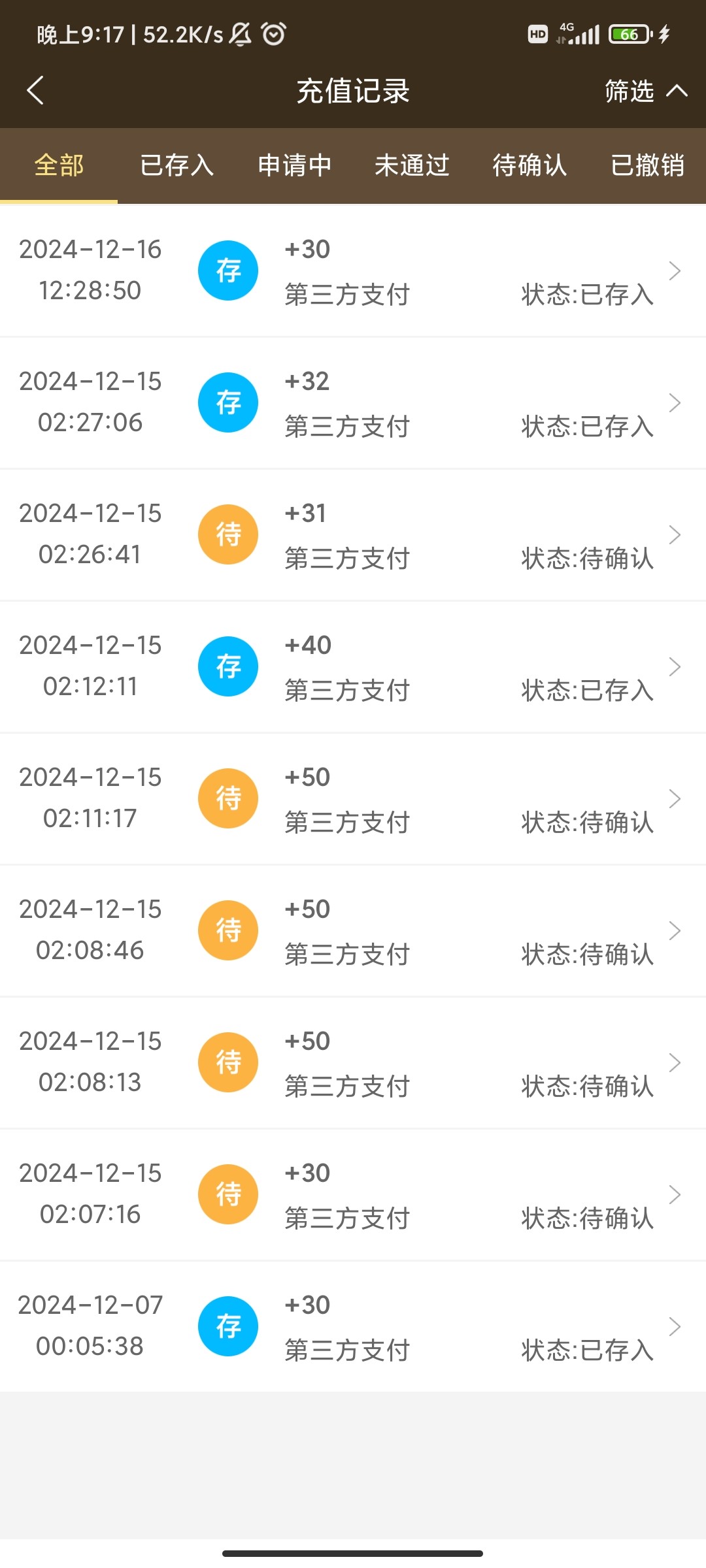The image size is (706, 1568).
Task: View details of the +31 pending record
Action: (x=353, y=534)
